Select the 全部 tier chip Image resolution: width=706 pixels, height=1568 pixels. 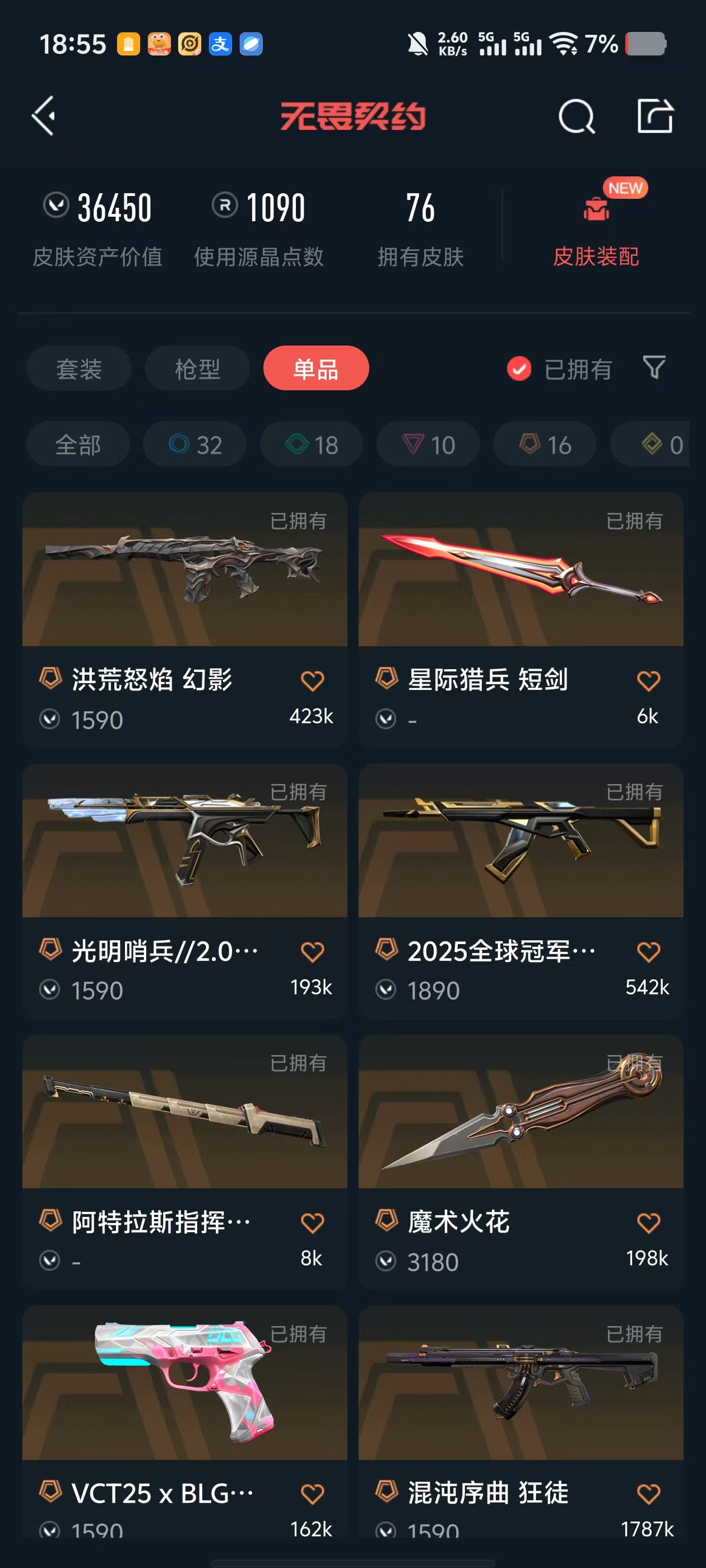tap(78, 444)
